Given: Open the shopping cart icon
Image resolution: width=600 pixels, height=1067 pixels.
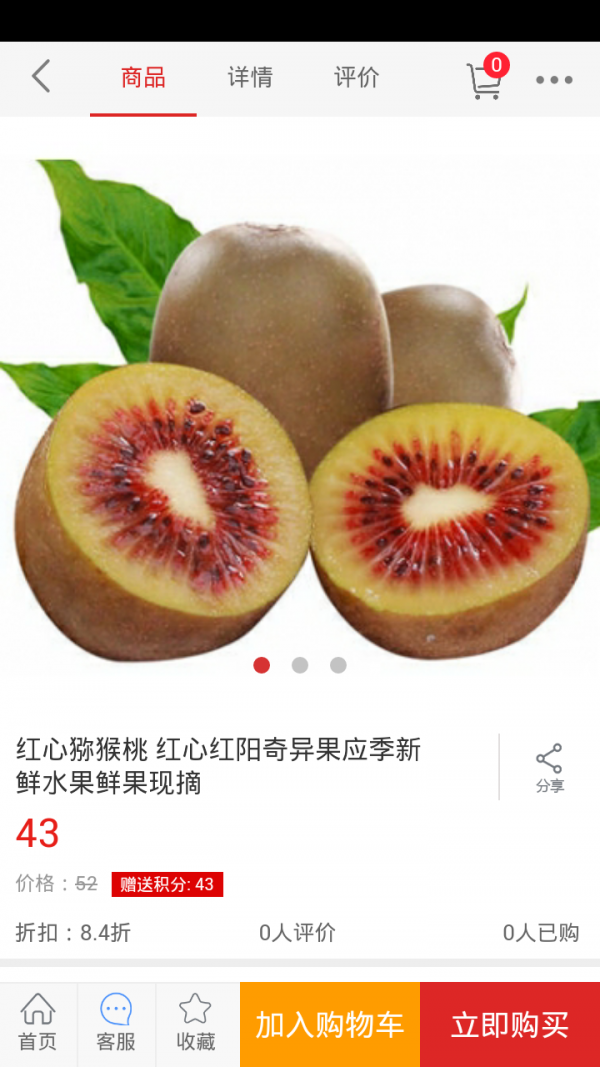Looking at the screenshot, I should pyautogui.click(x=485, y=79).
